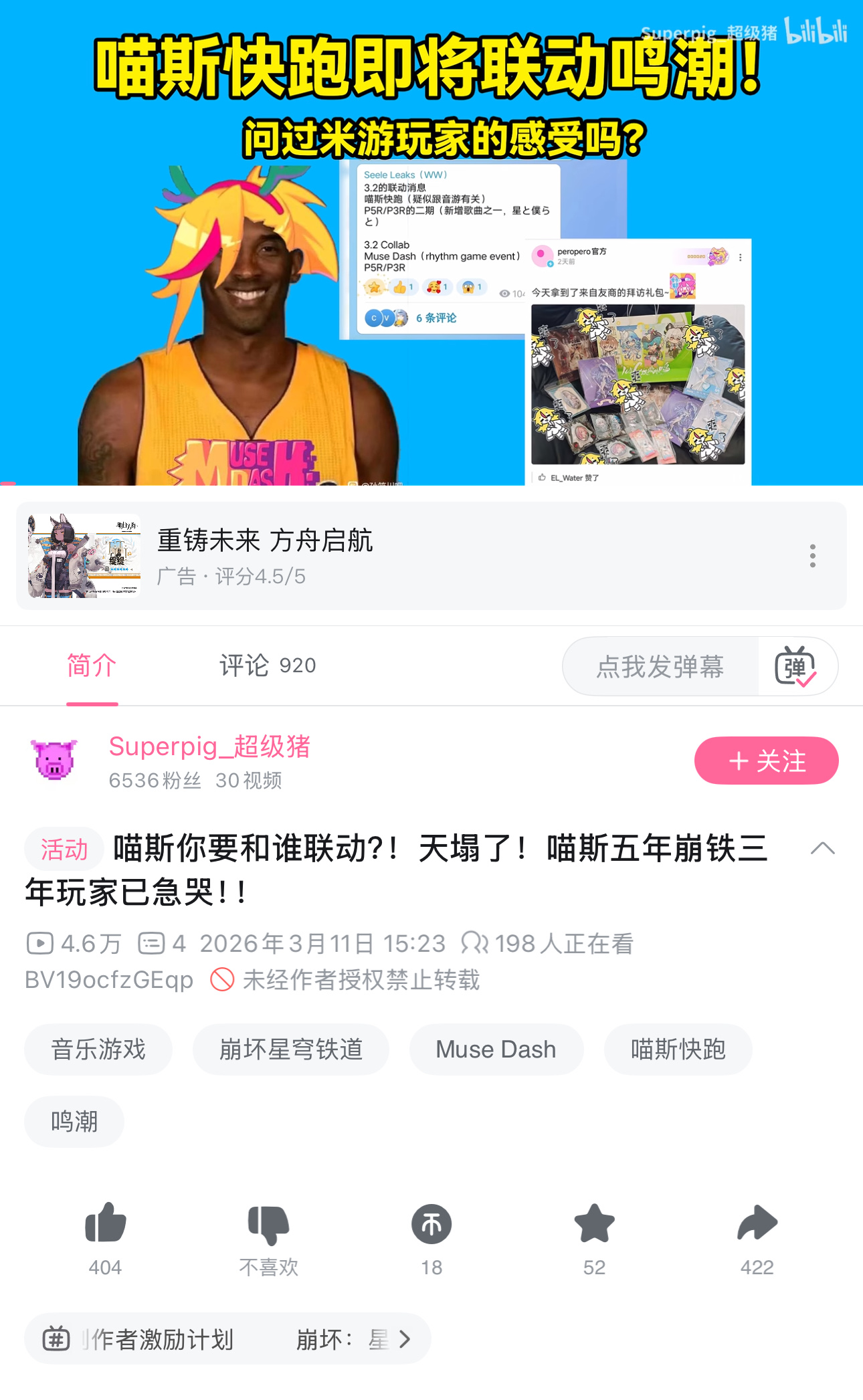
Task: Open the 喵斯快跑 tag chip
Action: pyautogui.click(x=678, y=1049)
